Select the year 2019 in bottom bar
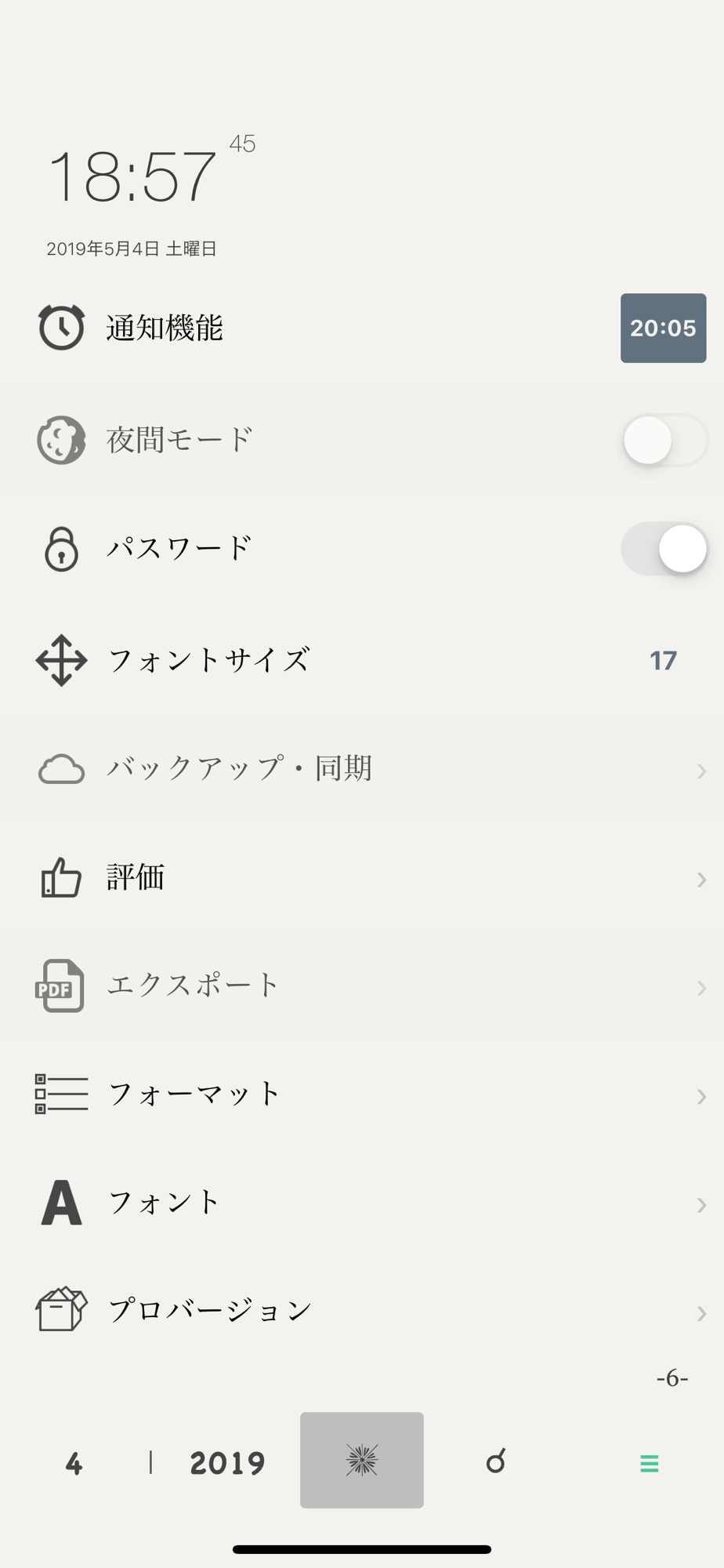 click(227, 1463)
